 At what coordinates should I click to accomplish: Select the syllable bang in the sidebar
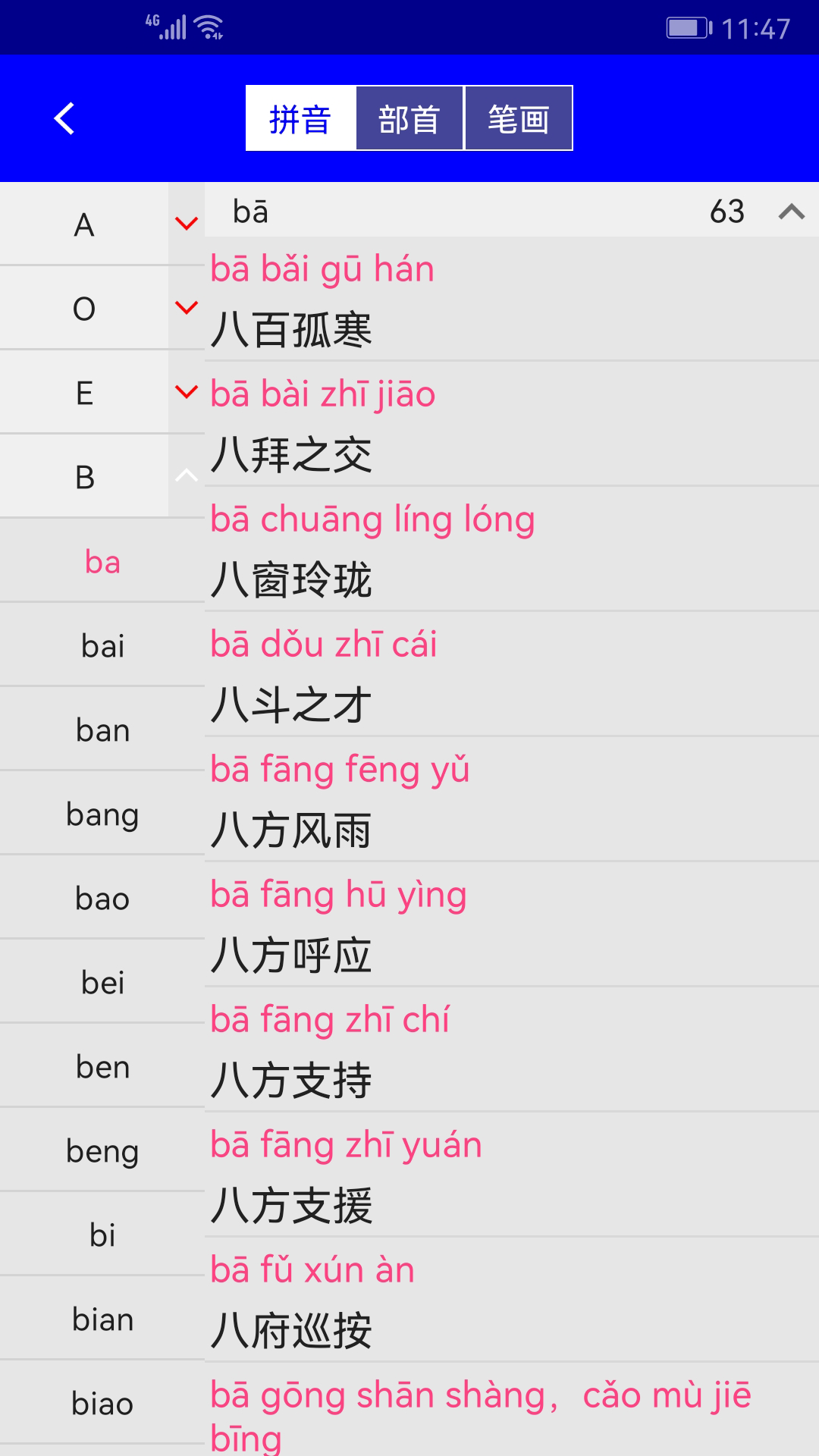(x=102, y=814)
